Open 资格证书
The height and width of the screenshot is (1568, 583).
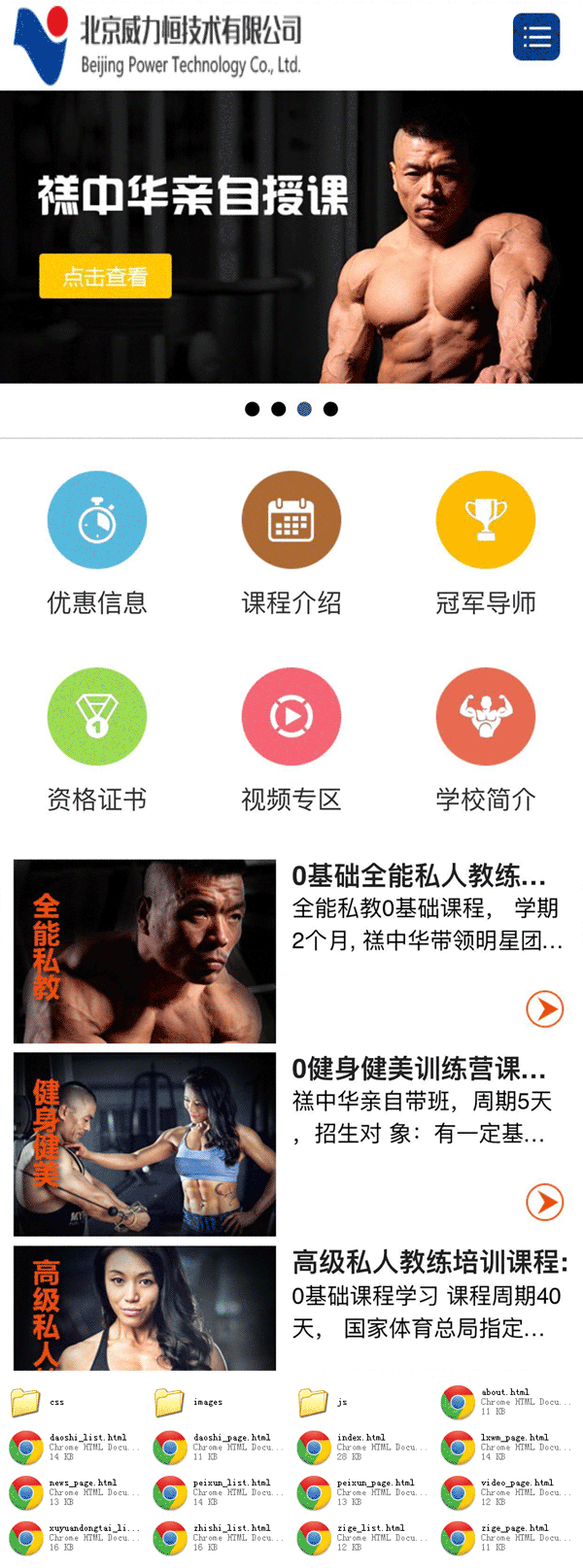tap(97, 717)
